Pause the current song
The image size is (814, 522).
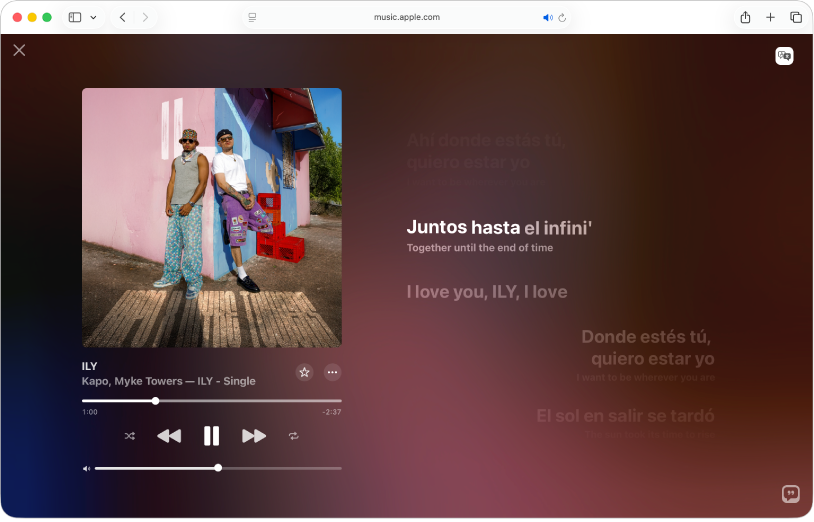pyautogui.click(x=211, y=436)
